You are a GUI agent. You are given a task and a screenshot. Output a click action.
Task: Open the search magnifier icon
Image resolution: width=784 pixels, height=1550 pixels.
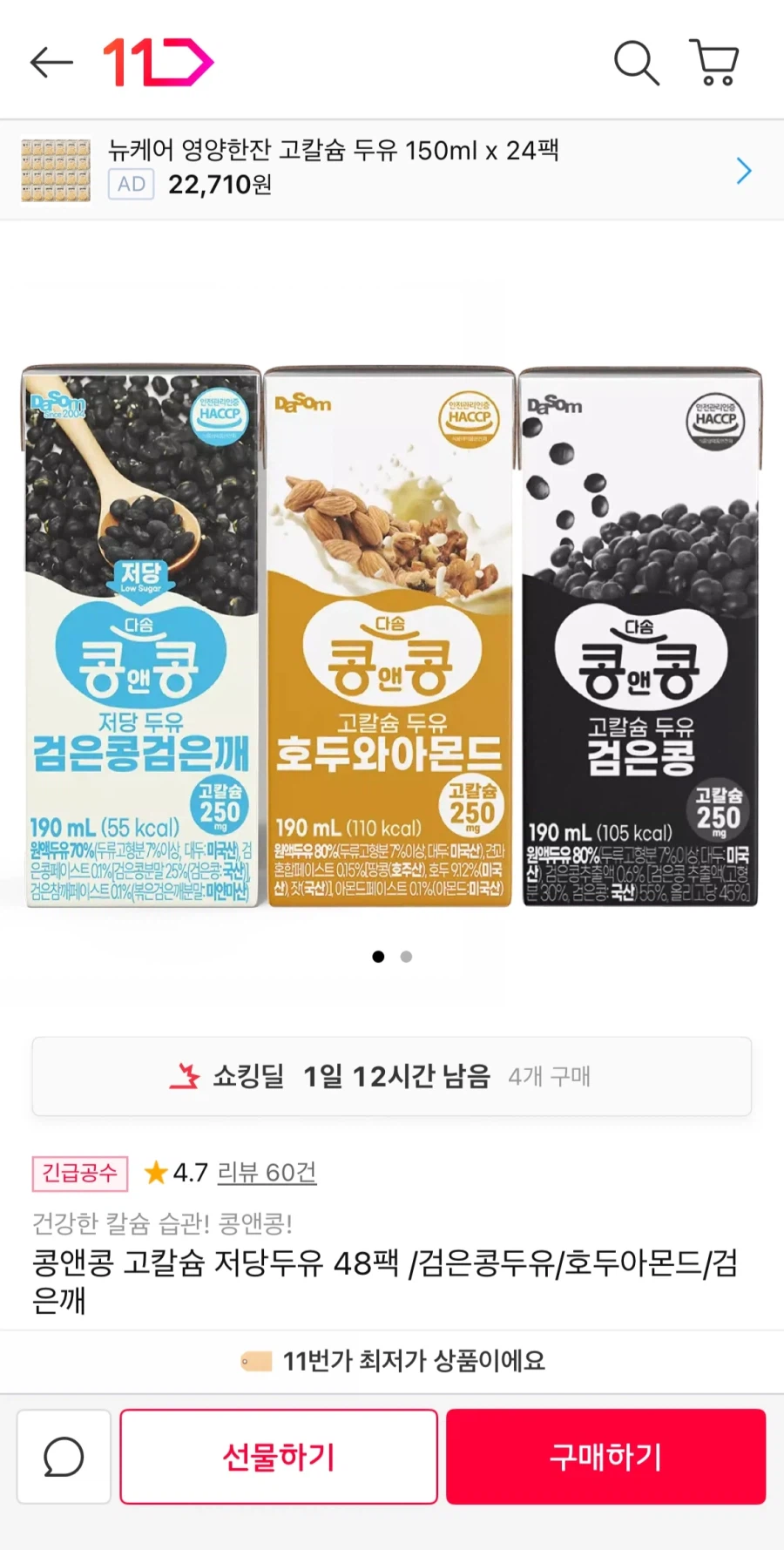[x=635, y=61]
